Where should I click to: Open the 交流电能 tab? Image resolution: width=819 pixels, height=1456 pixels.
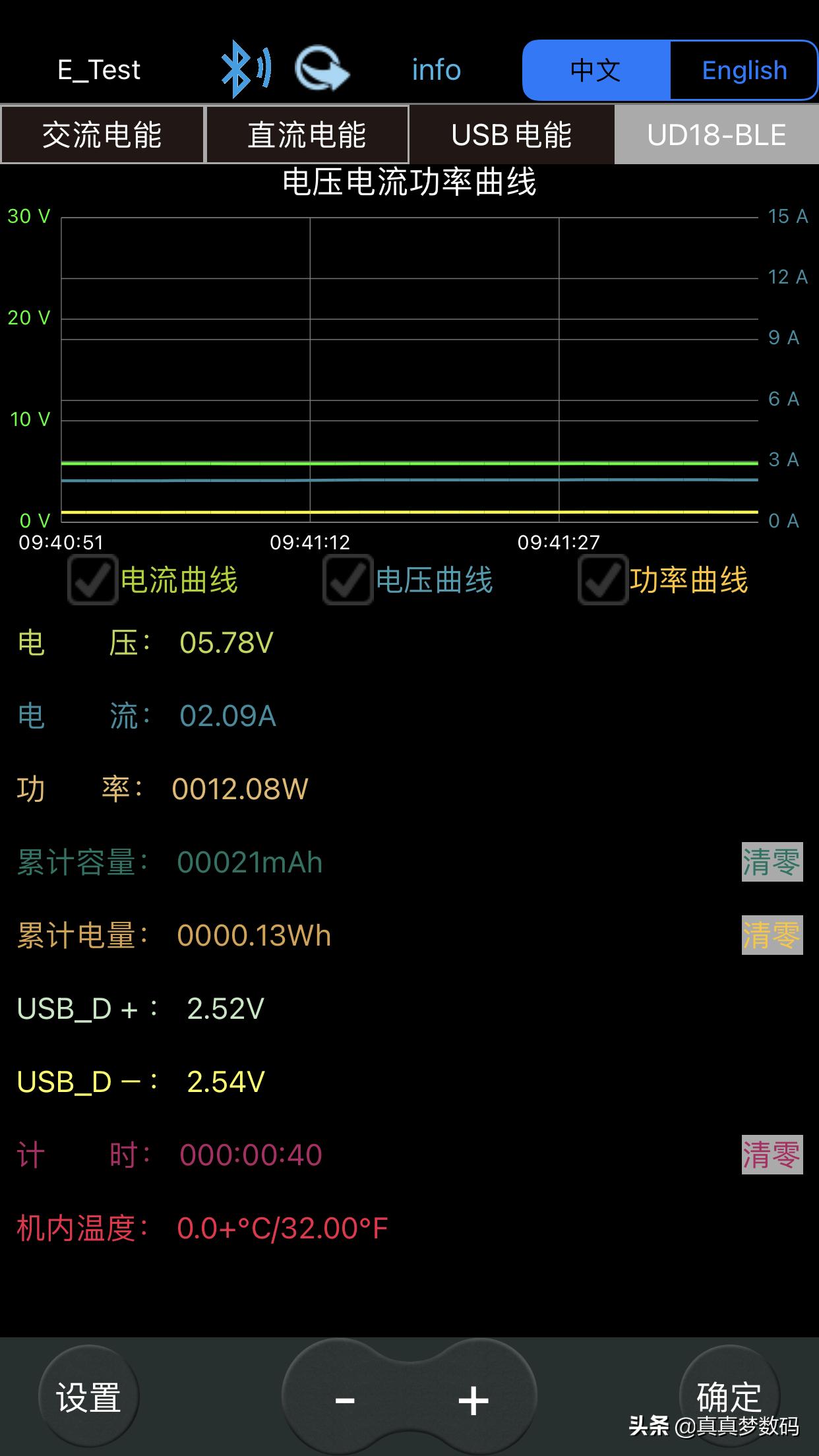click(102, 135)
